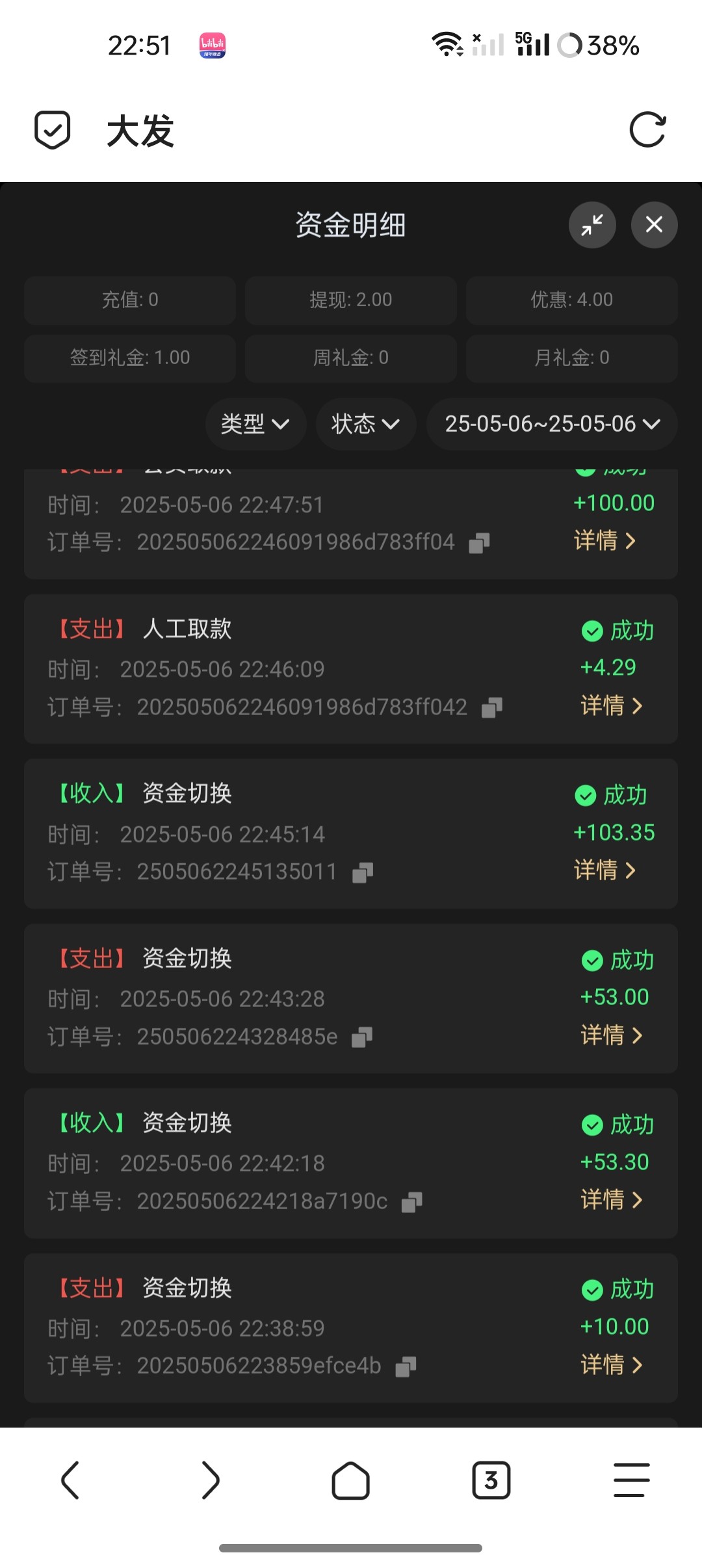Go to the browser home page
Screen dimensions: 702x1568
pyautogui.click(x=350, y=1480)
